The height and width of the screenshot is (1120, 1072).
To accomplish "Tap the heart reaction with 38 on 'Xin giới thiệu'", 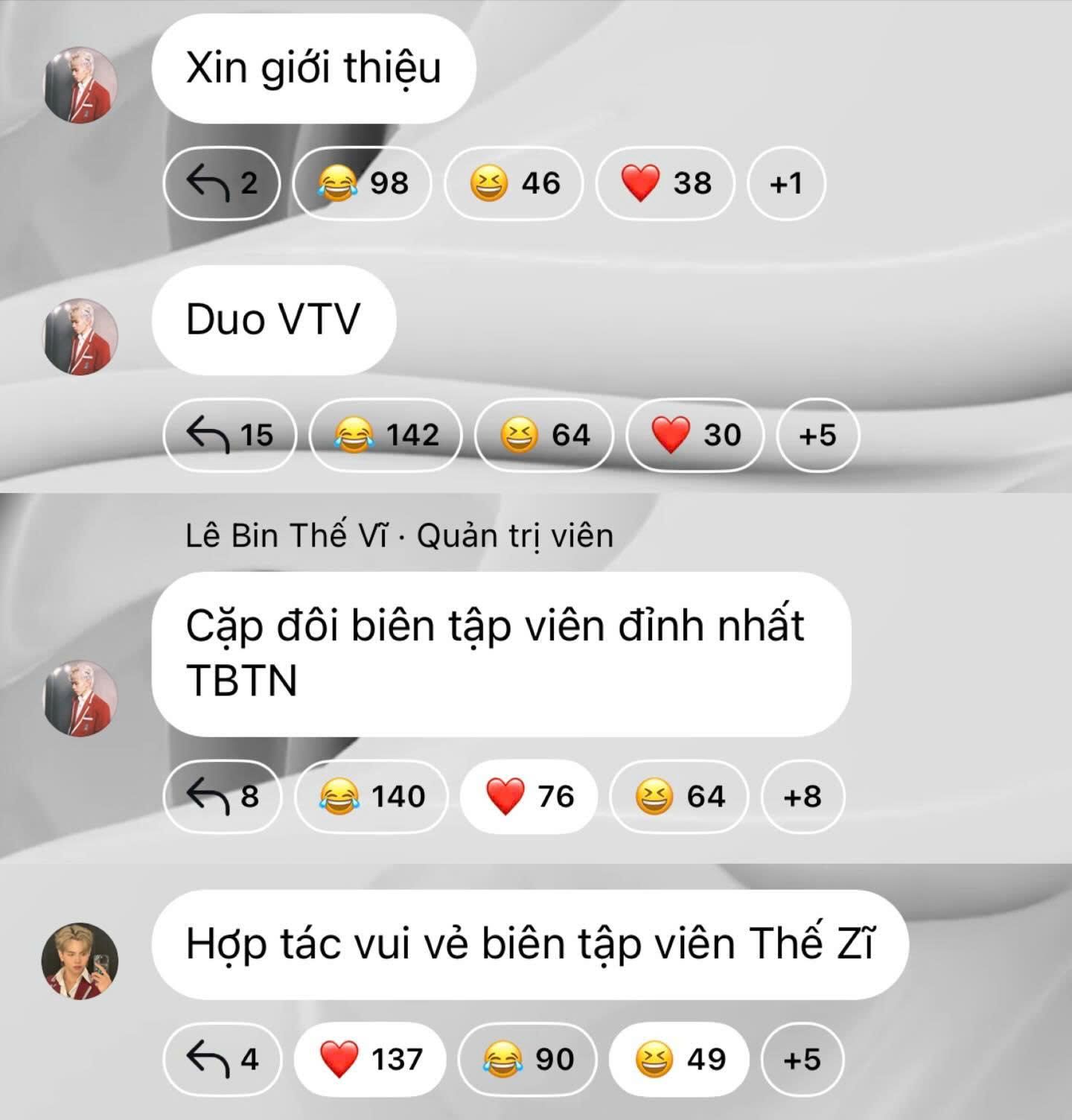I will (x=666, y=183).
